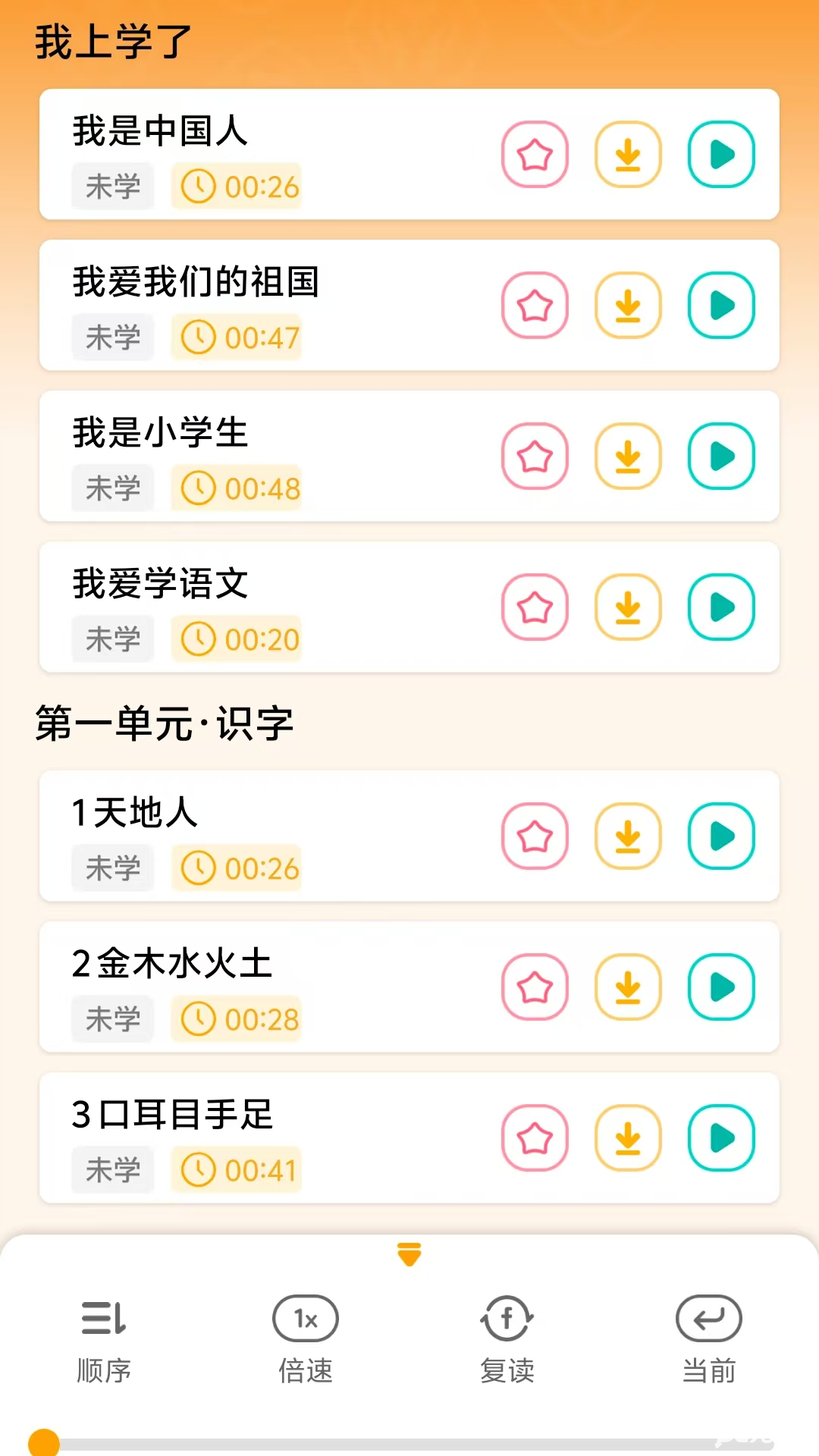
Task: Download audio for 我爱我们的祖国
Action: [x=628, y=305]
